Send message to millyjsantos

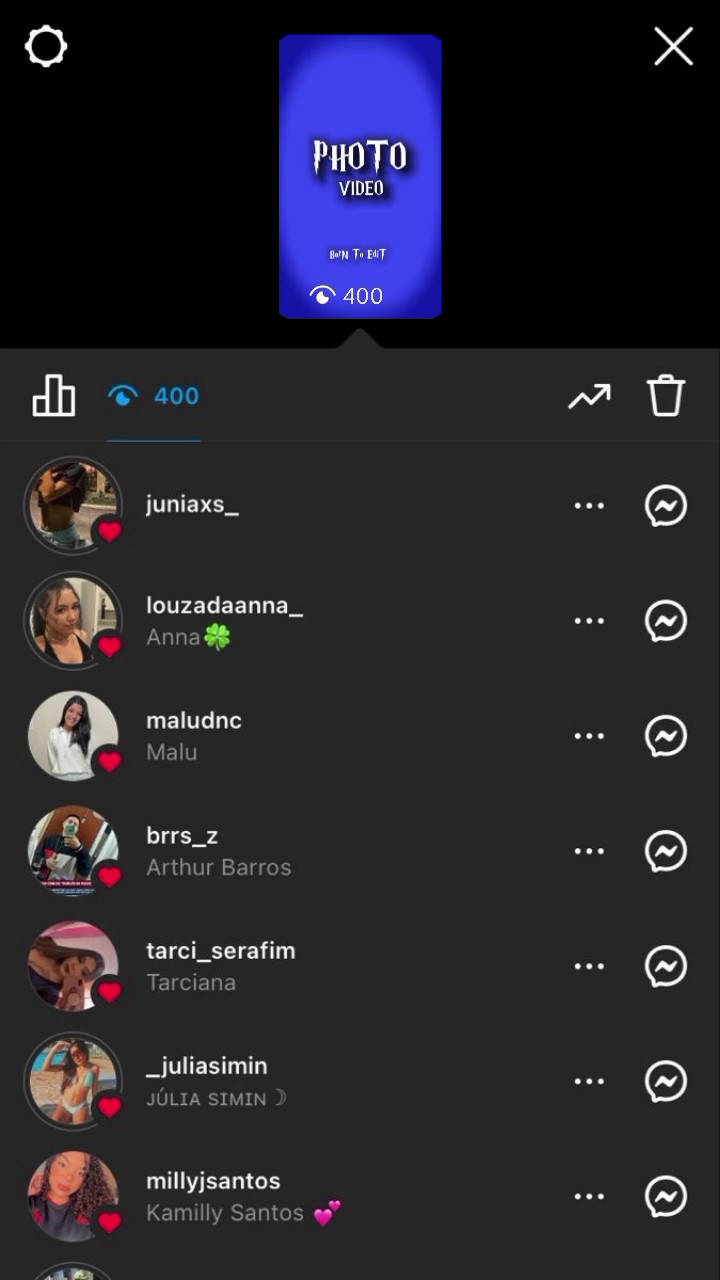[665, 1196]
